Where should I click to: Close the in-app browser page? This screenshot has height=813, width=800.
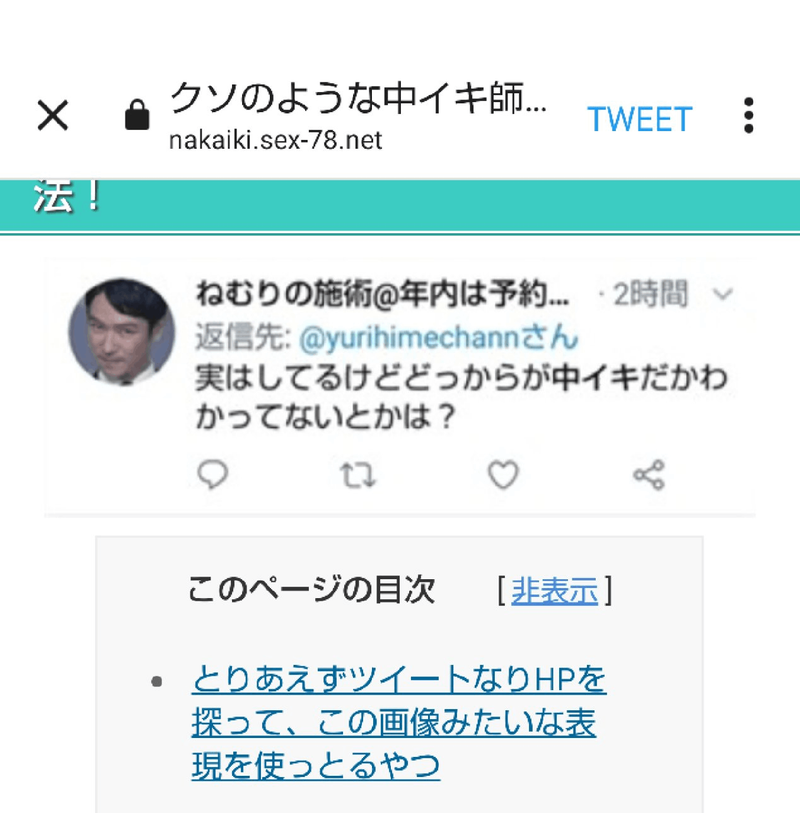(52, 117)
